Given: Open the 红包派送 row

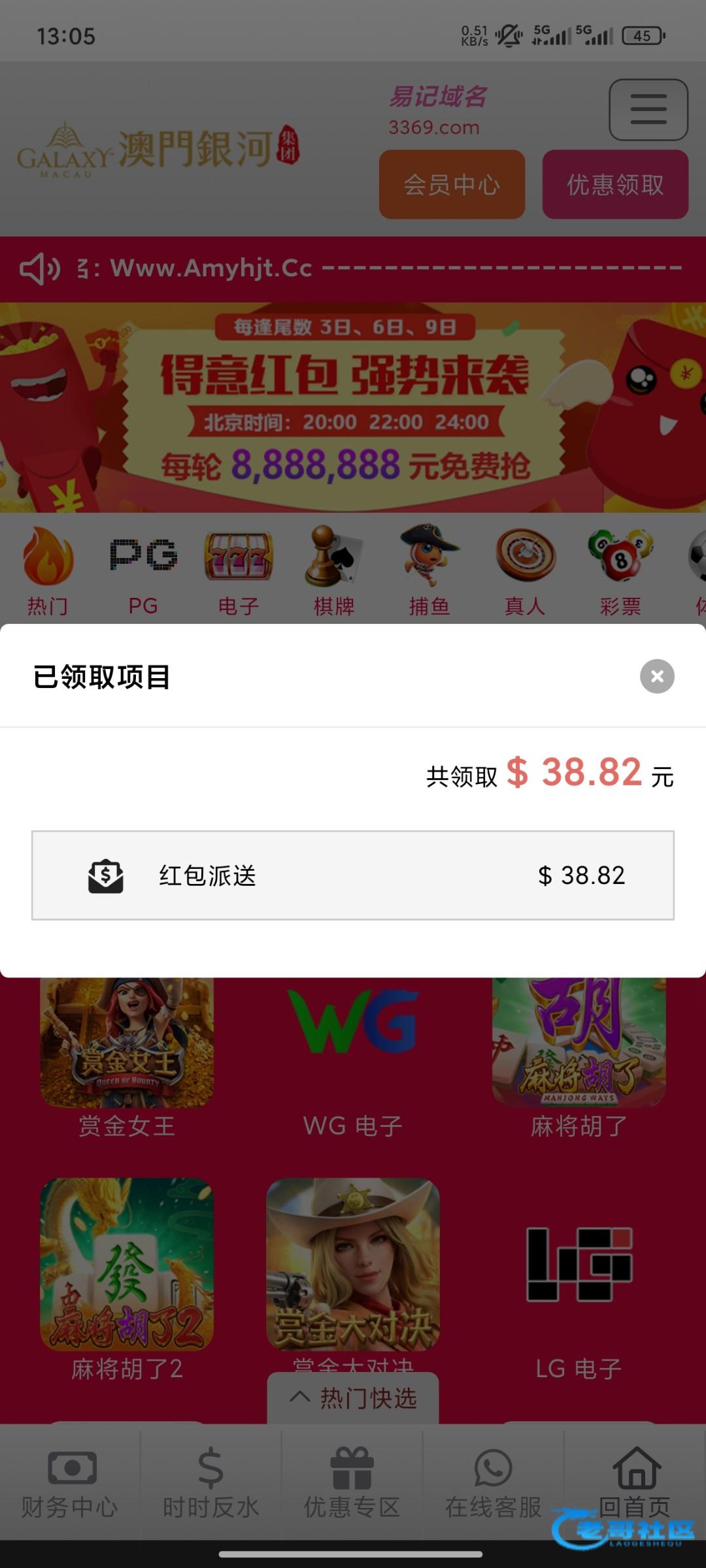Looking at the screenshot, I should (353, 875).
